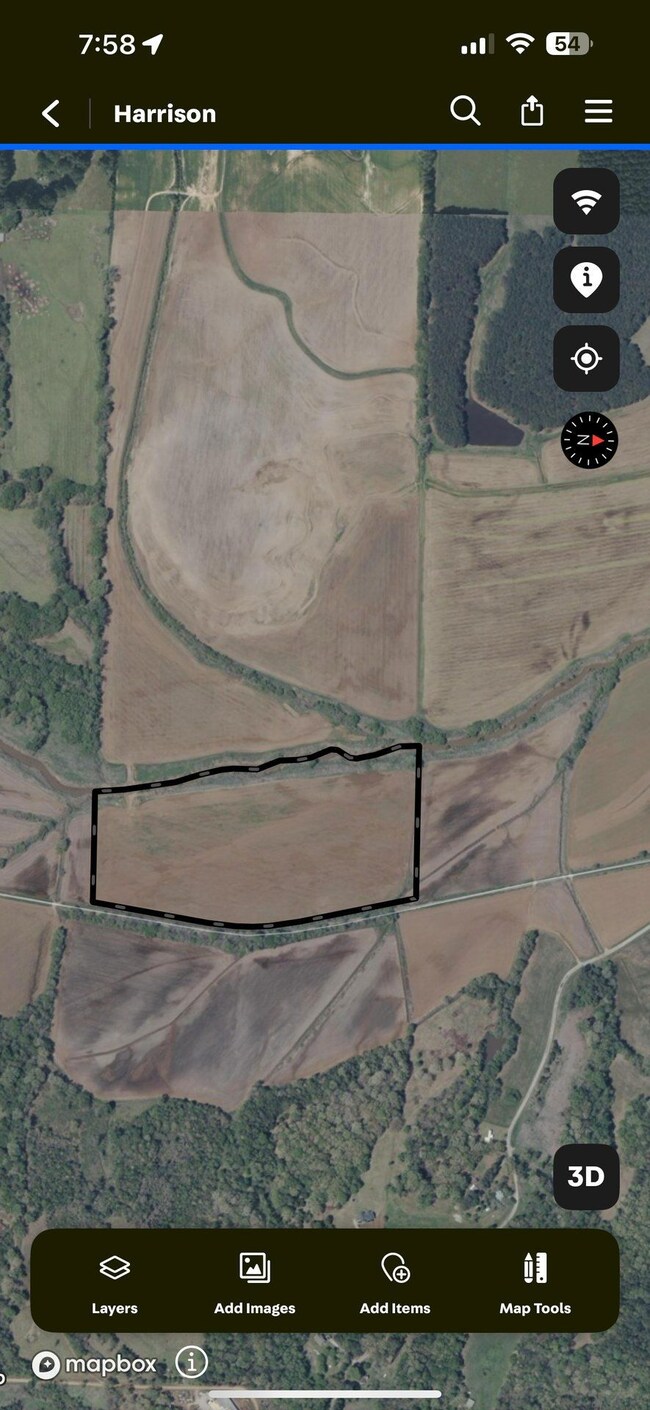Open the Layers panel

click(115, 1283)
